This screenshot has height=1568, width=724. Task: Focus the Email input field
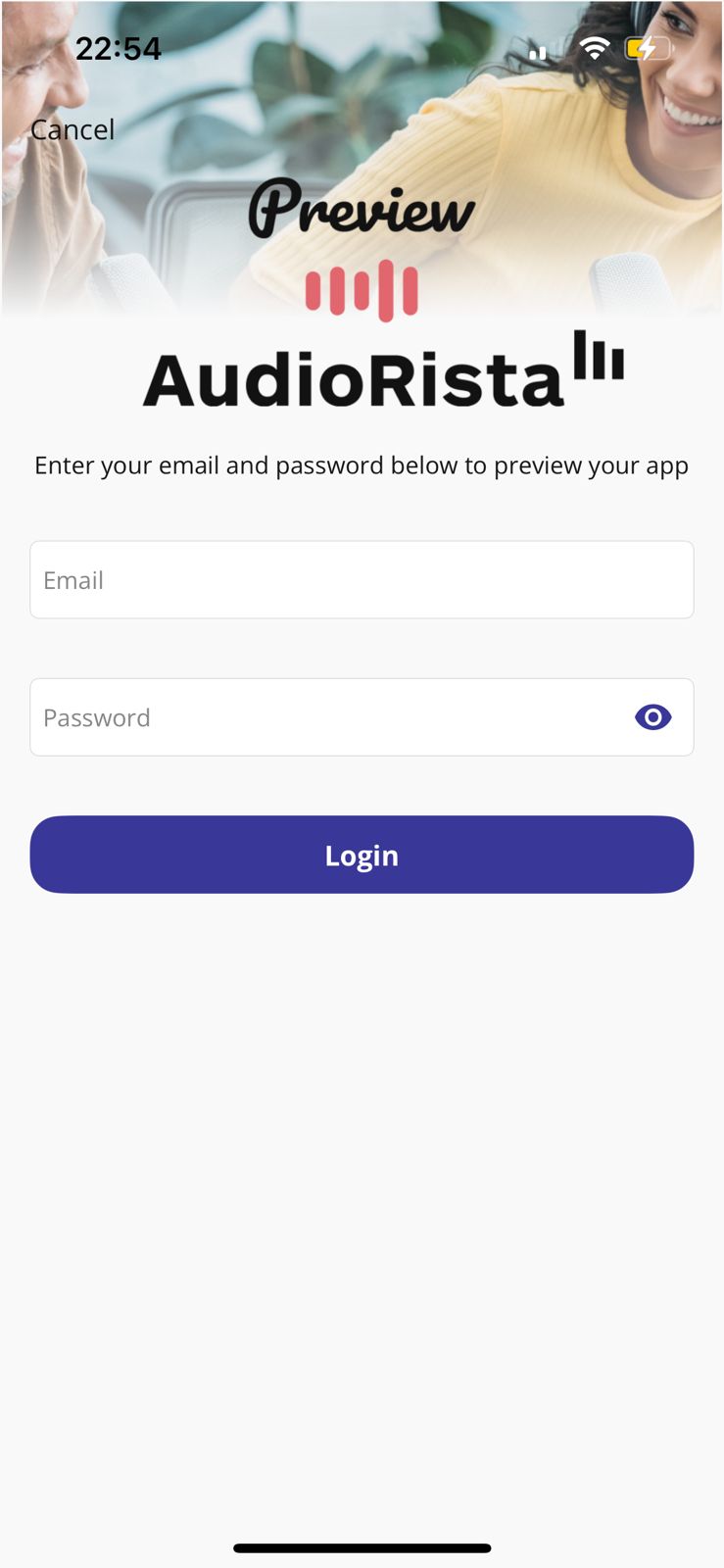362,580
